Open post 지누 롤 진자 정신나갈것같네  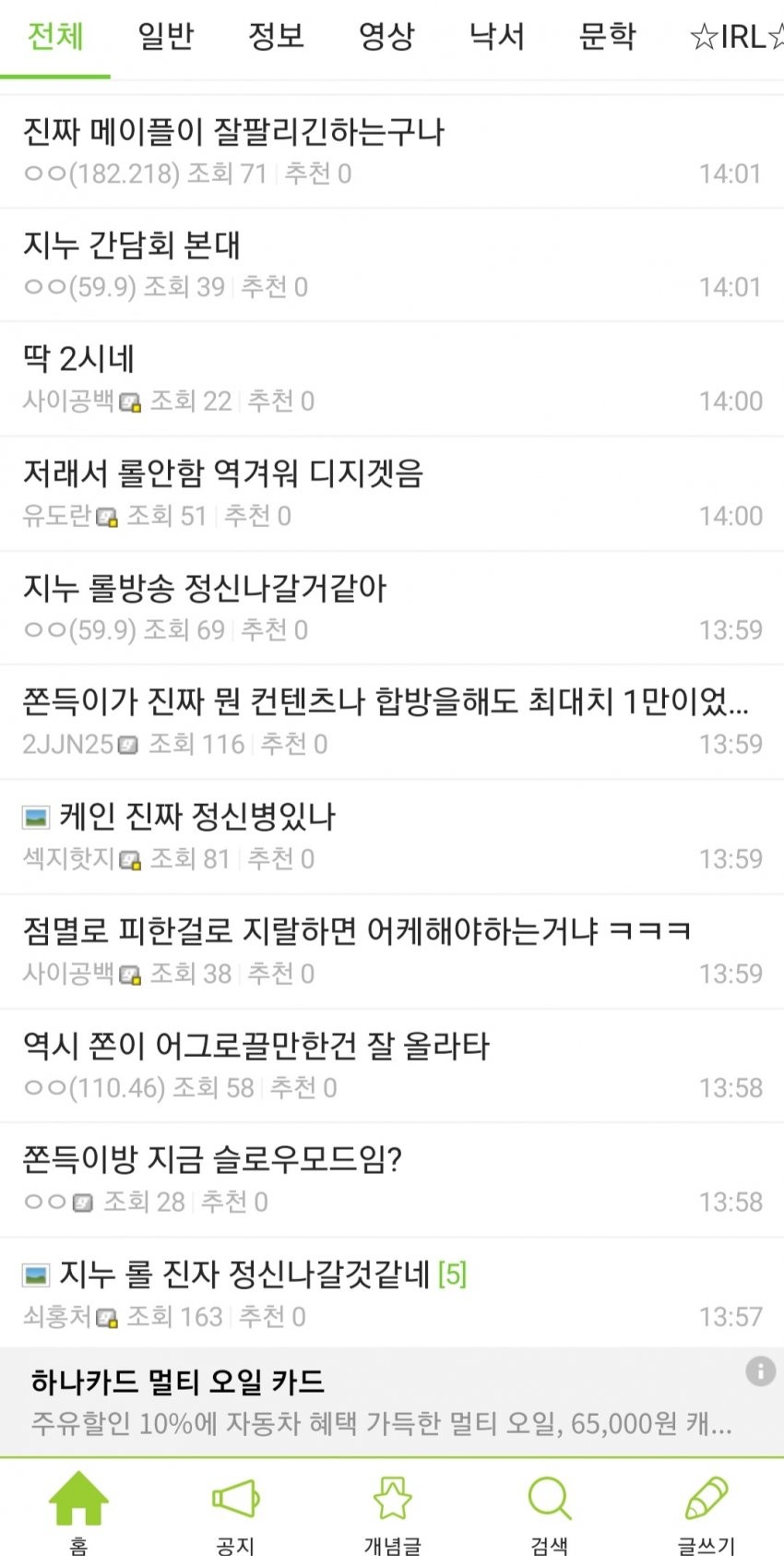(244, 1275)
